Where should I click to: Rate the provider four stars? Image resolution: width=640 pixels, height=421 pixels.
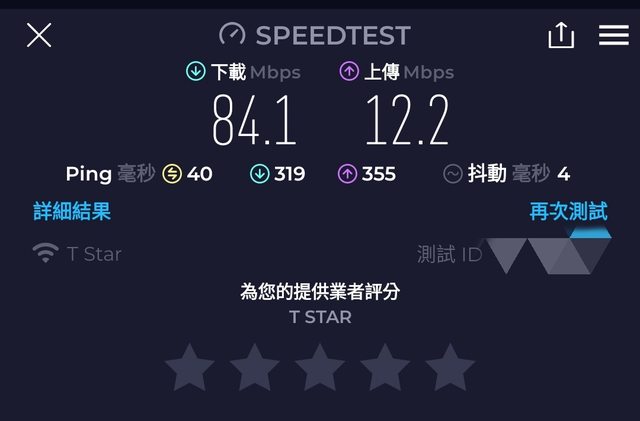pos(385,368)
